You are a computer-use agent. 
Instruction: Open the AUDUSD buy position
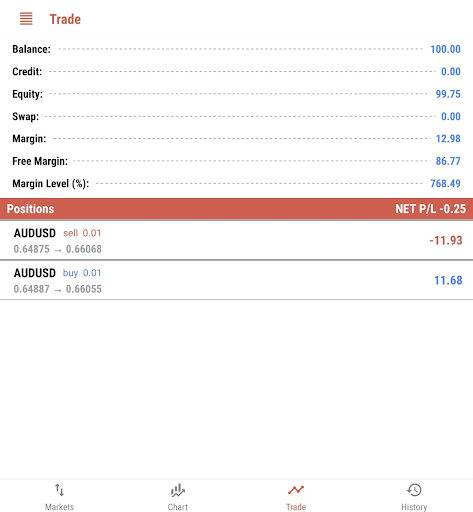coord(236,280)
